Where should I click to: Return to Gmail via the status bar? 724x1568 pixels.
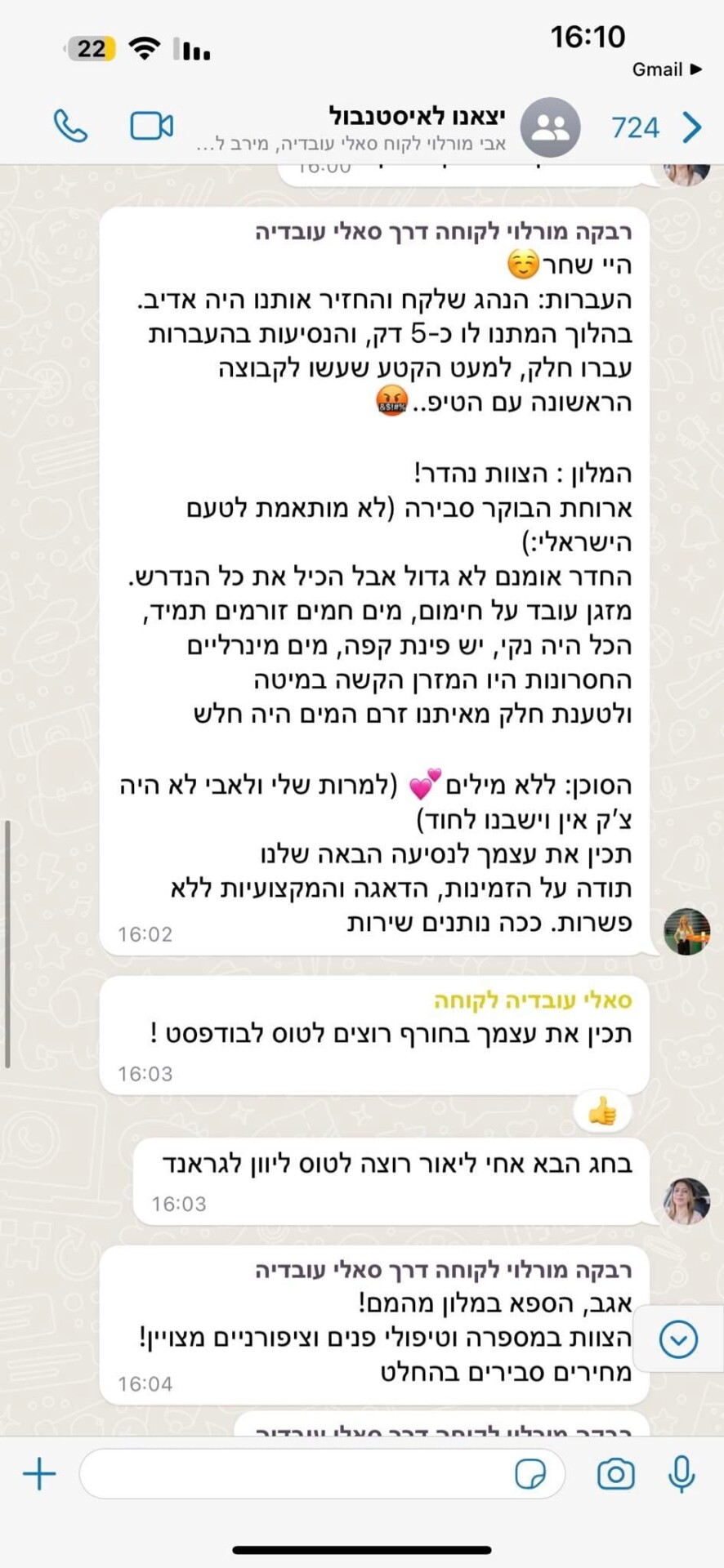(x=667, y=69)
